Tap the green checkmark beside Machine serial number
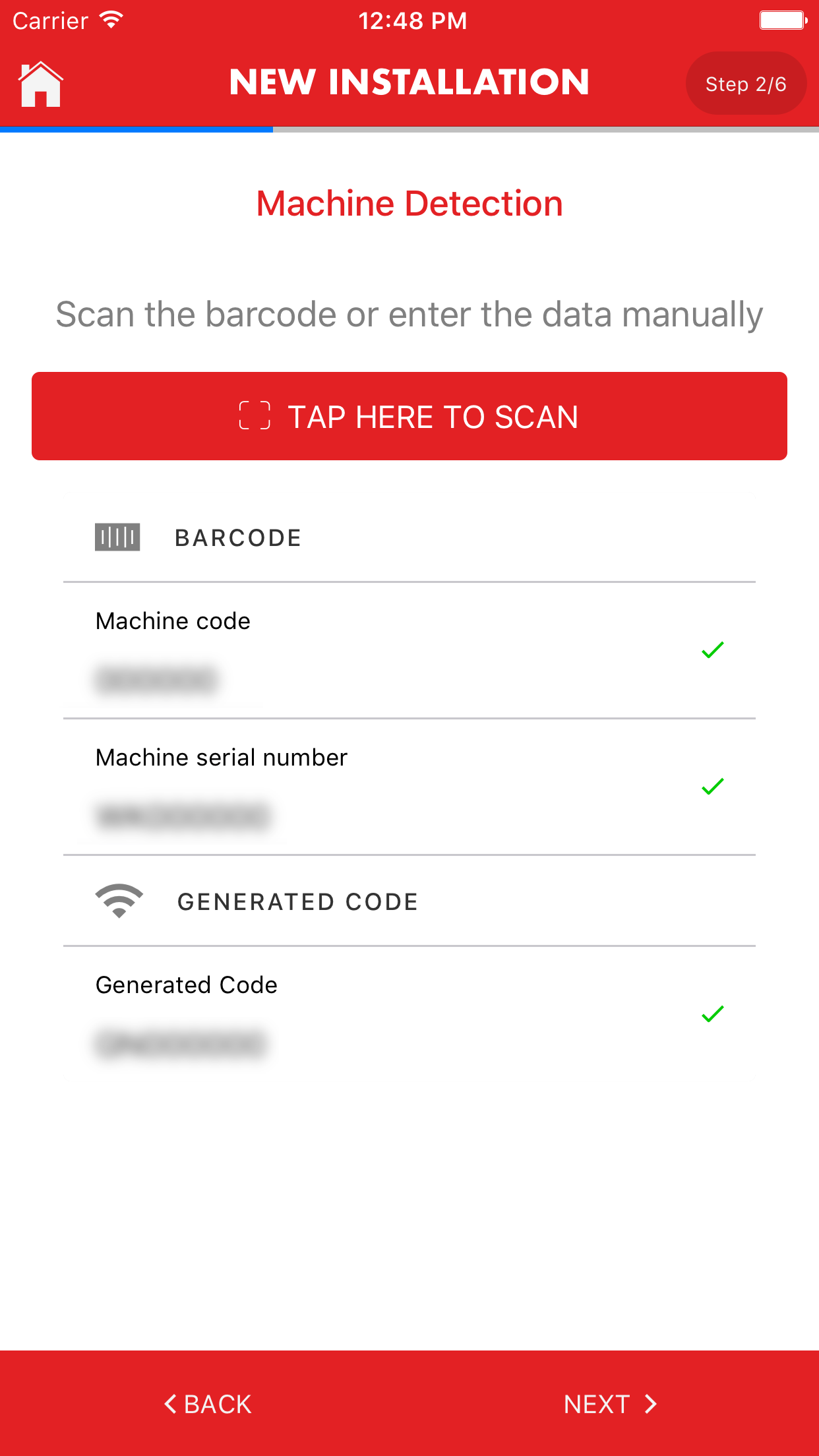819x1456 pixels. pos(712,787)
